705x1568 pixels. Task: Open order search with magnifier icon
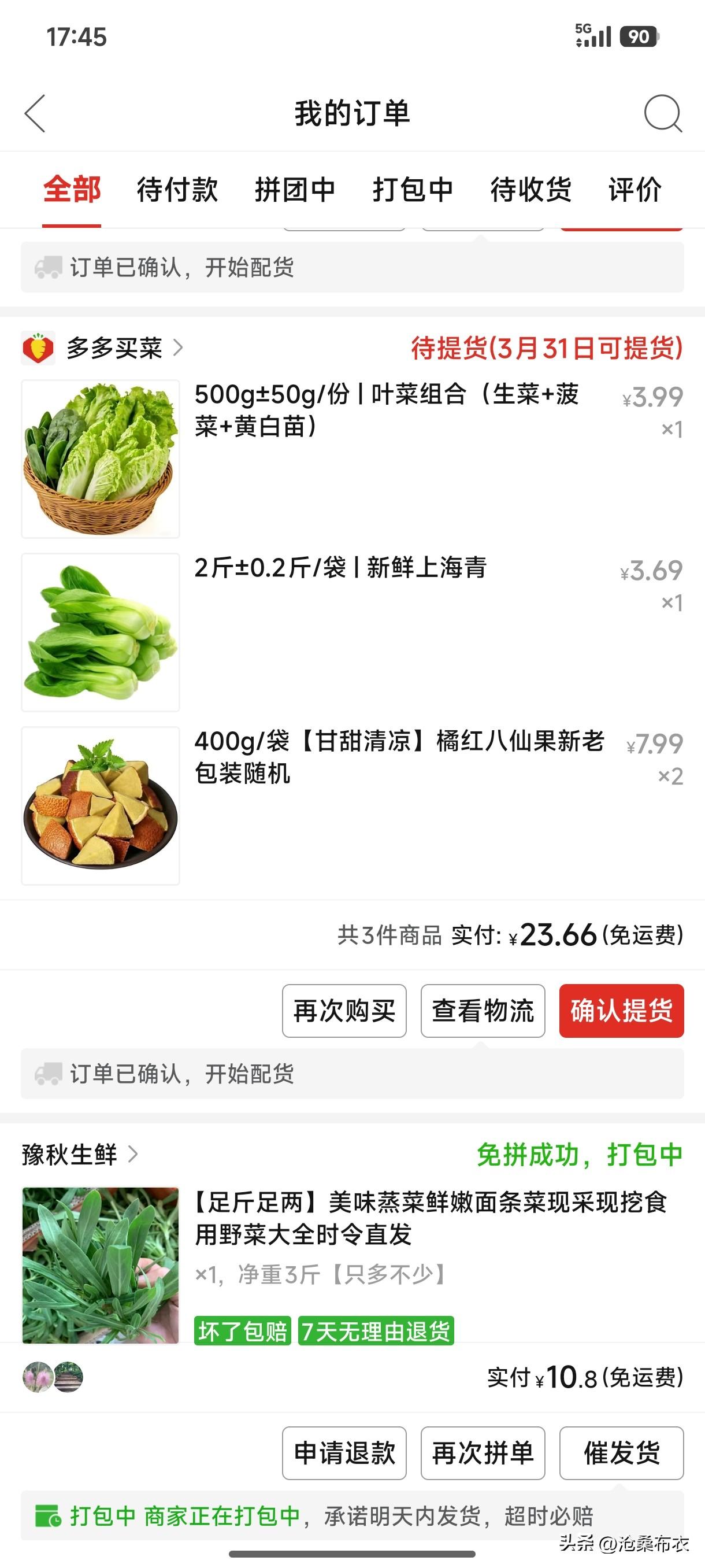(663, 113)
